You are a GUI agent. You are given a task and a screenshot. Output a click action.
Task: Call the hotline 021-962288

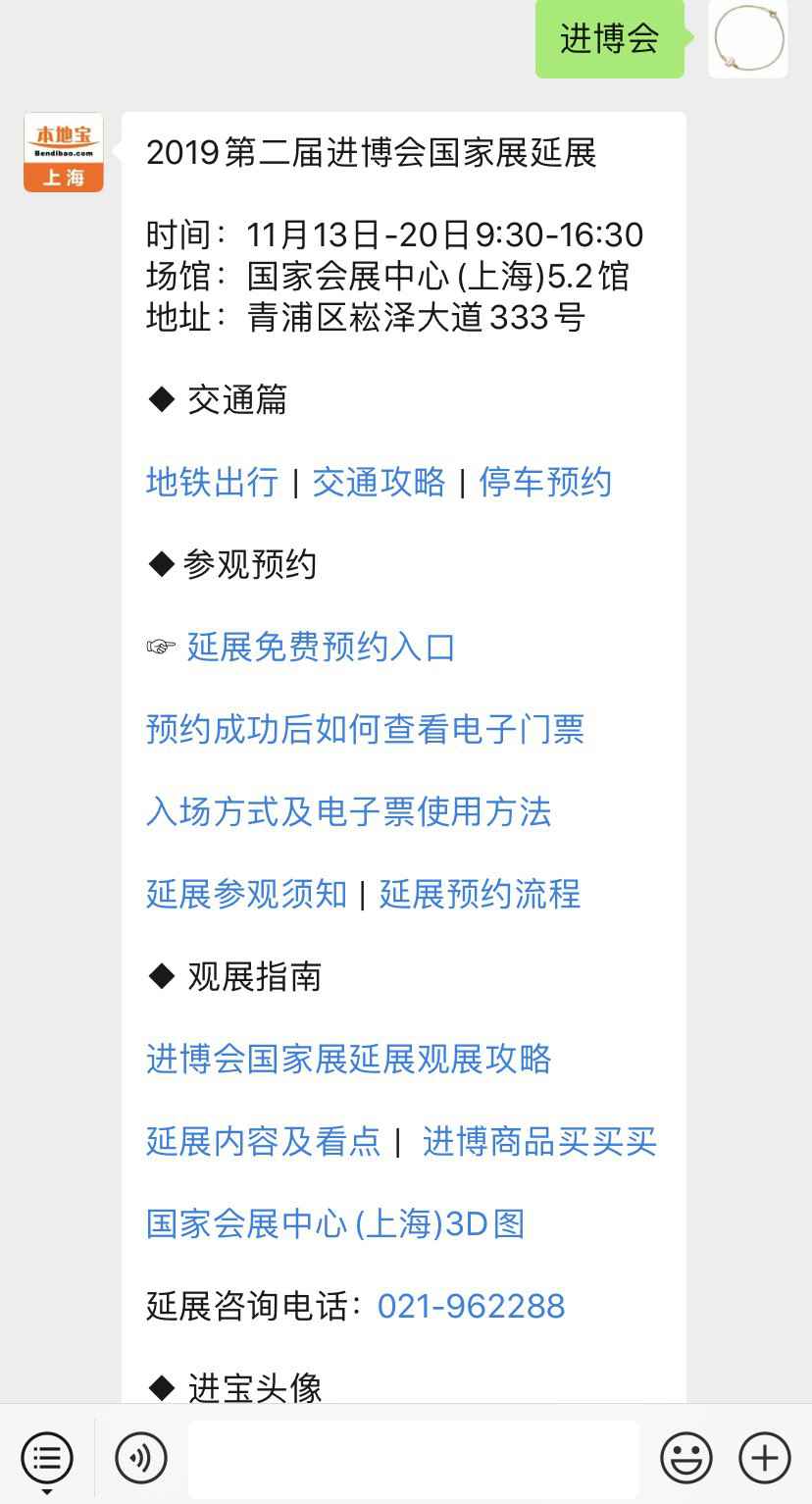(474, 1306)
